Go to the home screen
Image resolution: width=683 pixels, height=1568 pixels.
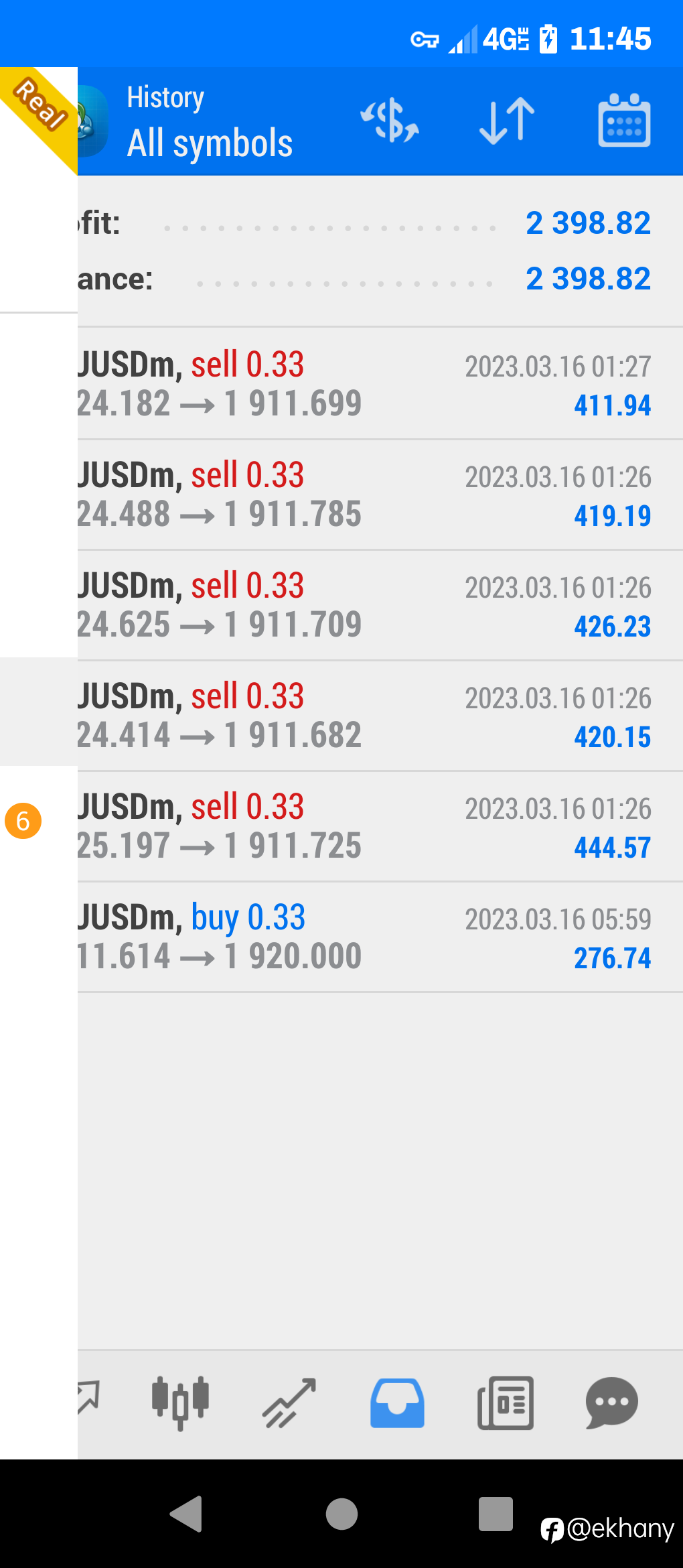click(341, 1514)
